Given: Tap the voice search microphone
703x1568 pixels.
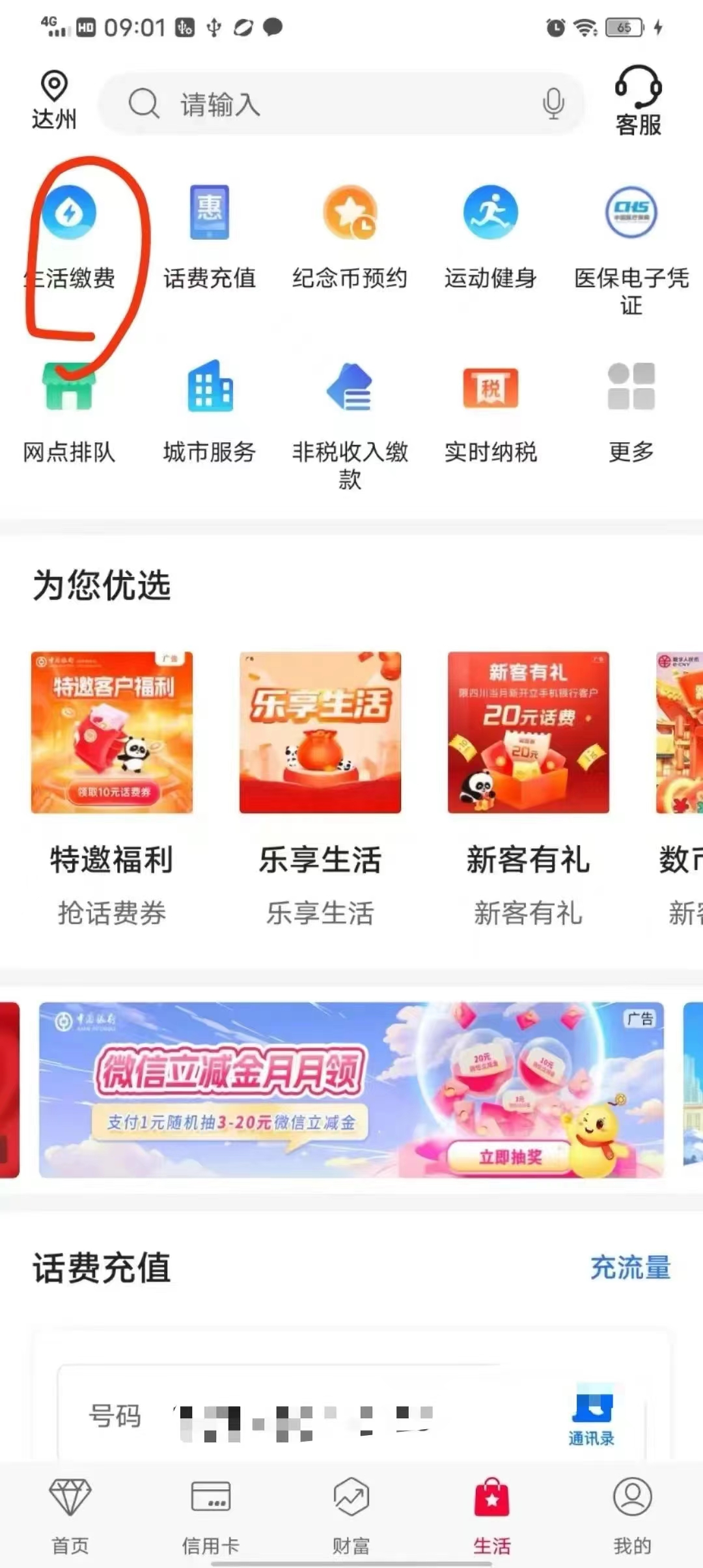Looking at the screenshot, I should 553,104.
